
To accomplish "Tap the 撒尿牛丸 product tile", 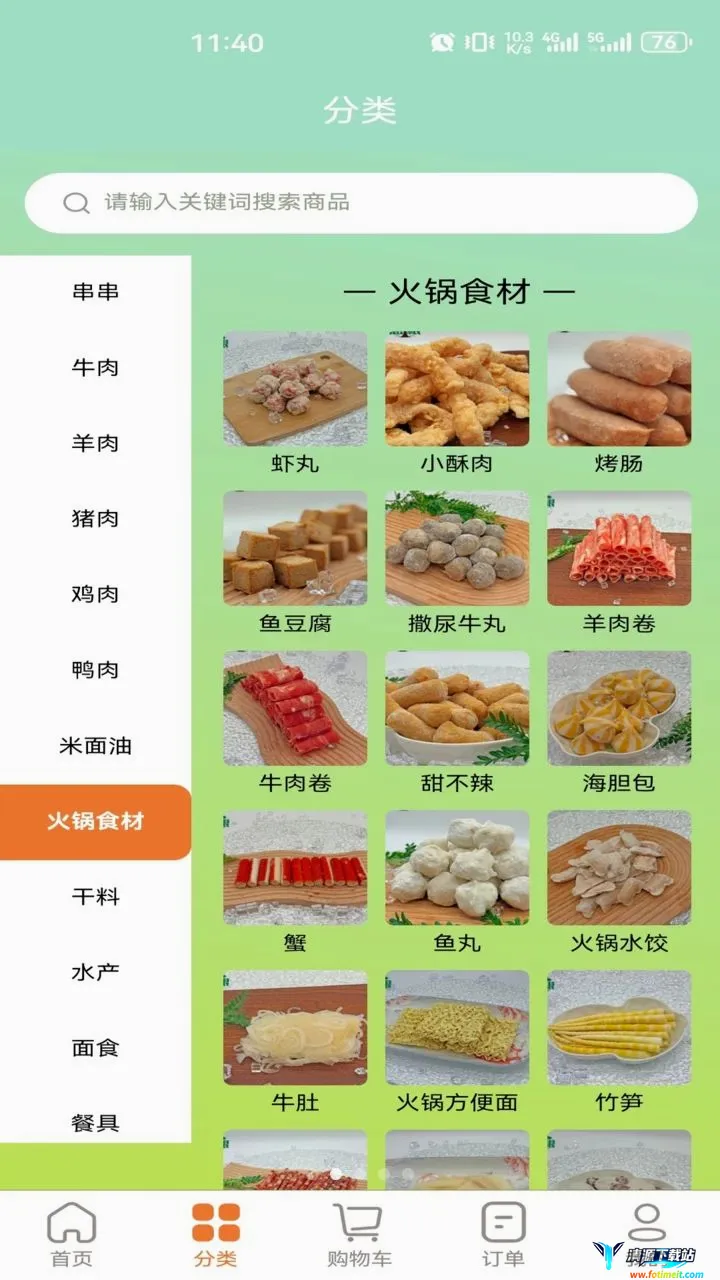I will [457, 564].
